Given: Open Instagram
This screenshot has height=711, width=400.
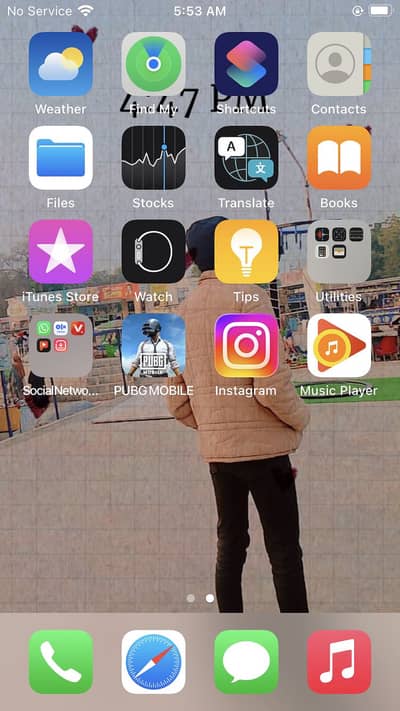Looking at the screenshot, I should click(x=246, y=346).
